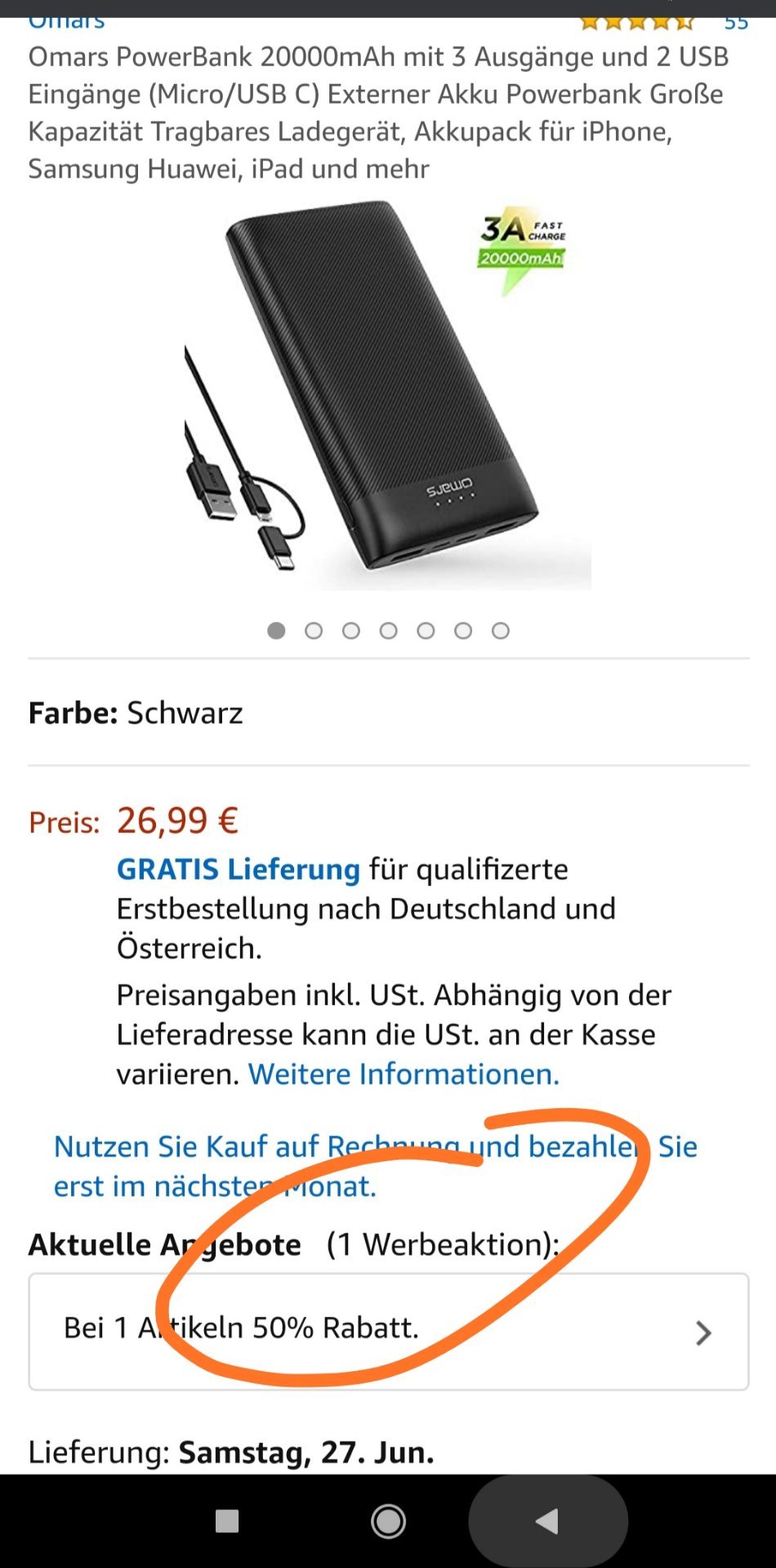Open Kauf auf Rechnung offer
This screenshot has height=1568, width=776.
tap(376, 1166)
